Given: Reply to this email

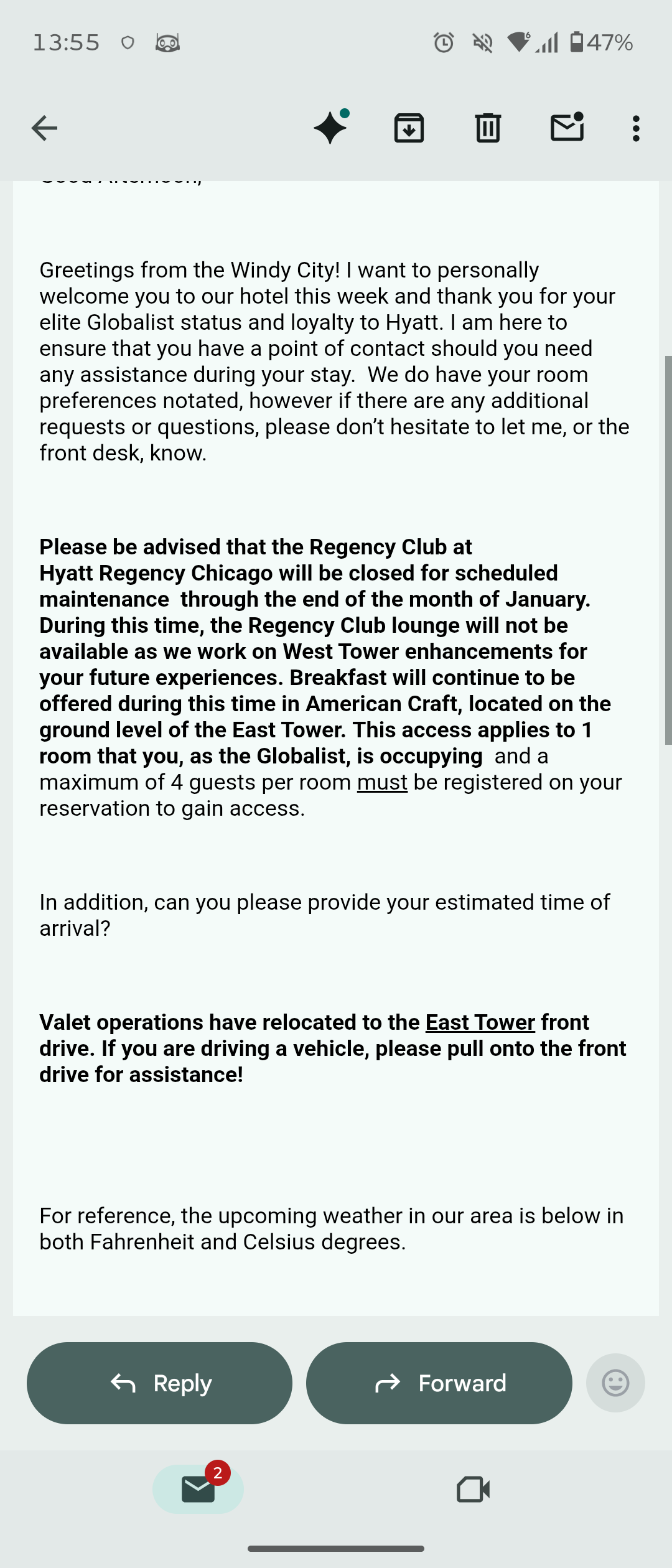Looking at the screenshot, I should click(159, 1383).
